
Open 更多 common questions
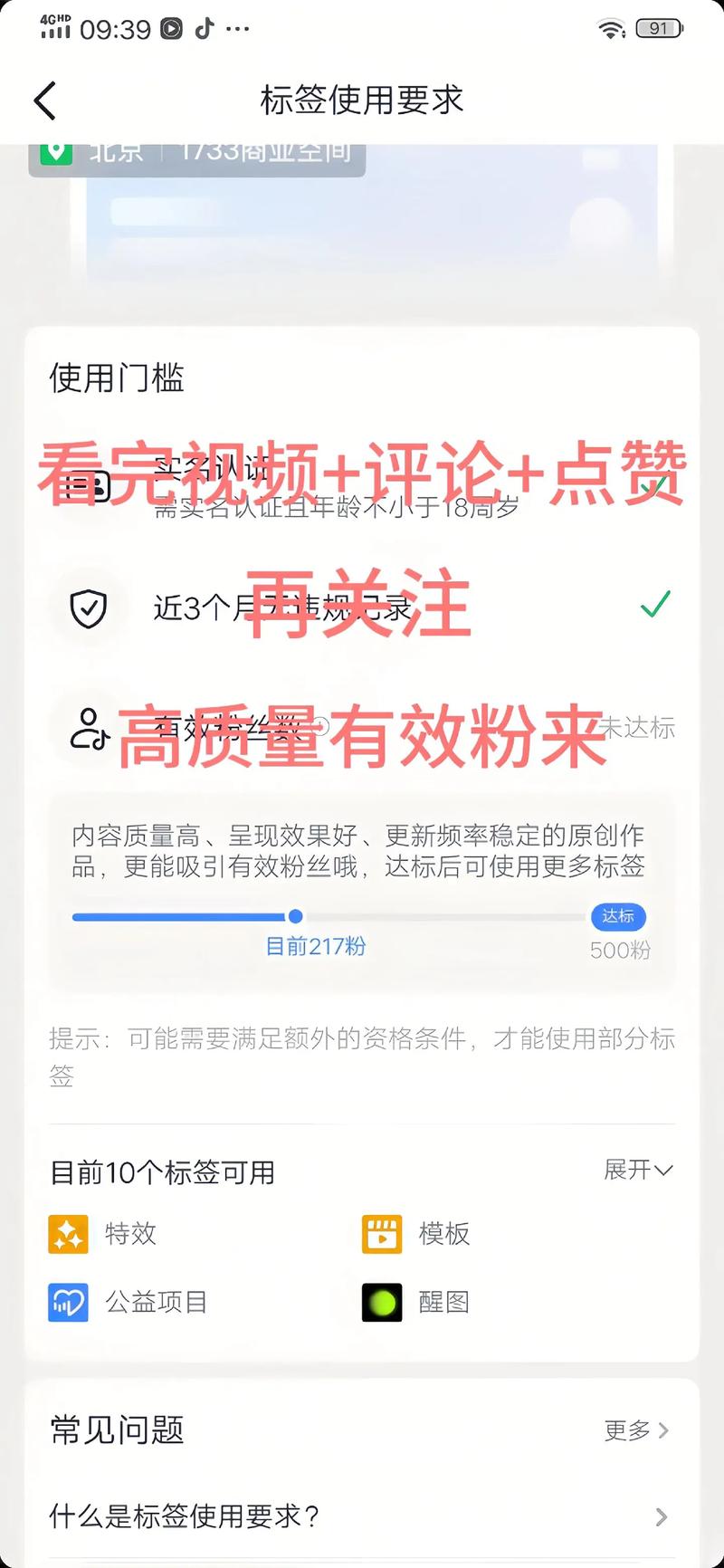pos(635,1430)
